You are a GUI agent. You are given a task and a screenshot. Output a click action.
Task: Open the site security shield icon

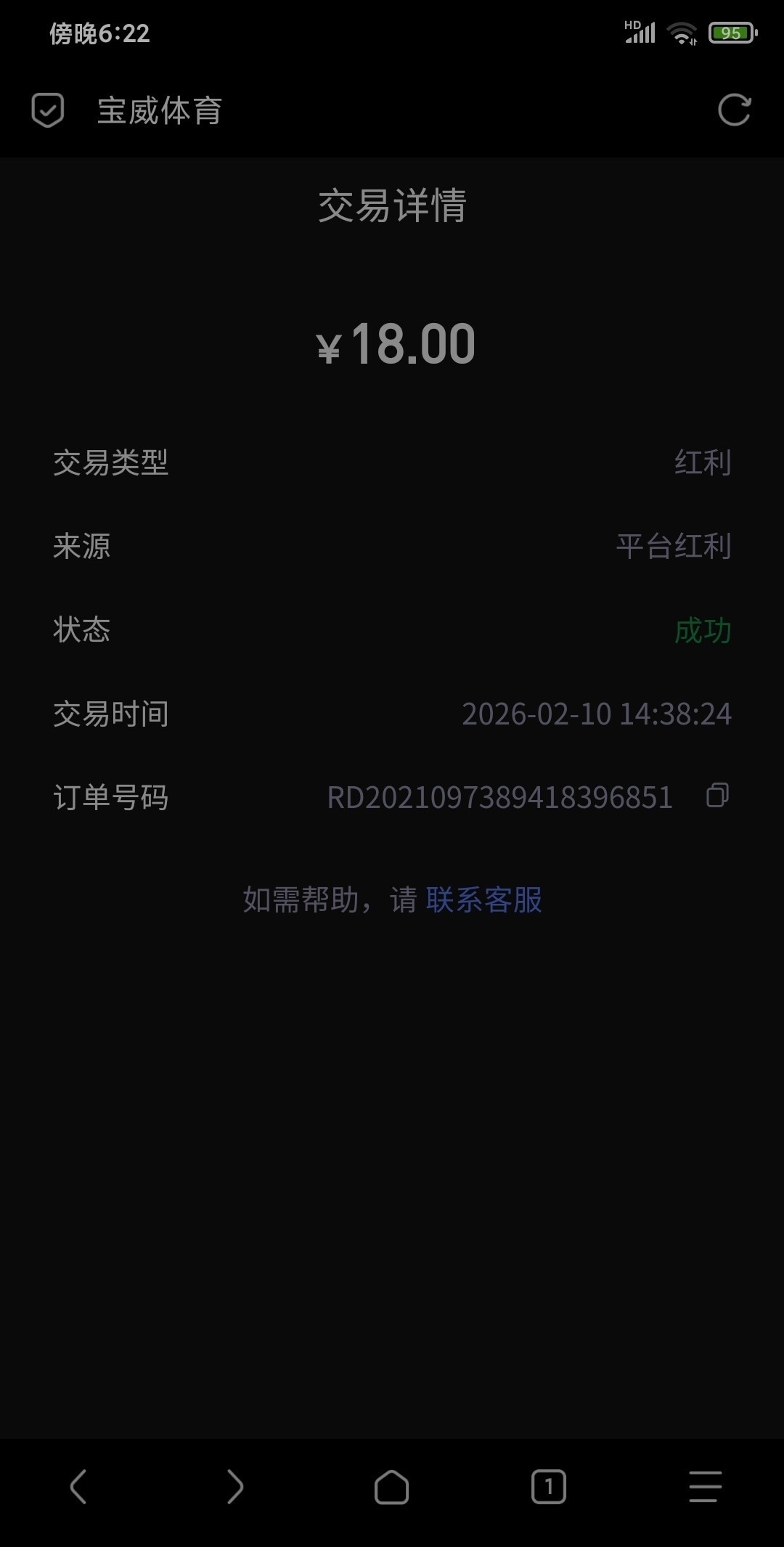48,110
